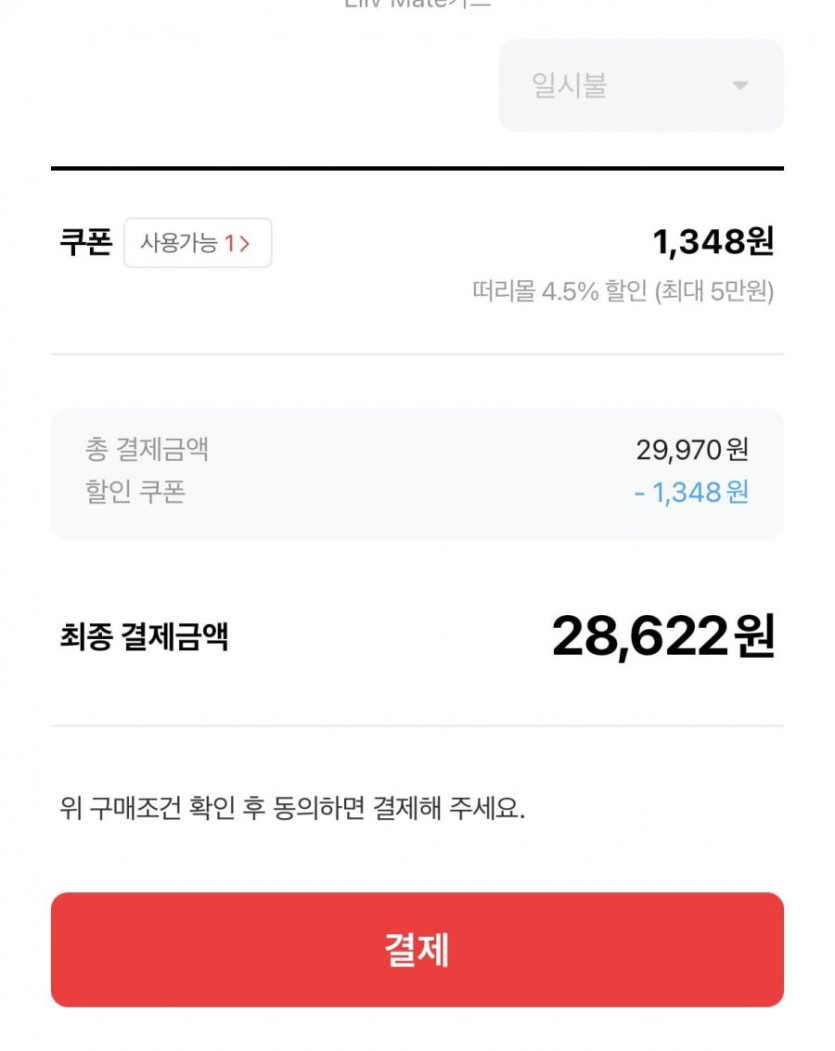Open available coupons via 사용가능 1
The width and height of the screenshot is (835, 1051).
(x=197, y=243)
